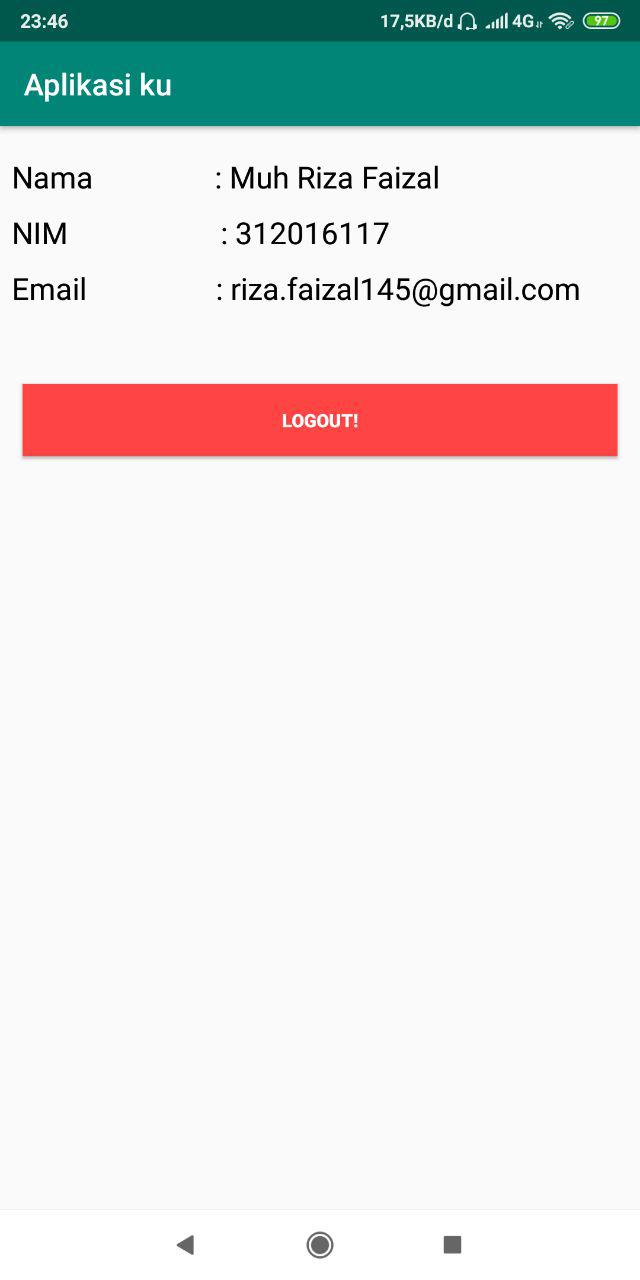
Task: Go back with the system back button
Action: (185, 1244)
